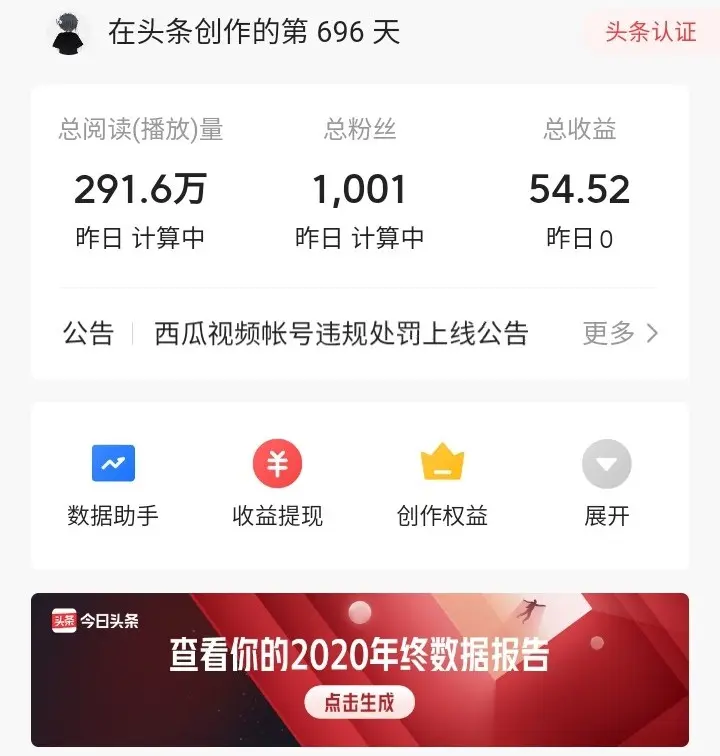Tap the 头条认证 badge
This screenshot has width=720, height=756.
pos(650,32)
